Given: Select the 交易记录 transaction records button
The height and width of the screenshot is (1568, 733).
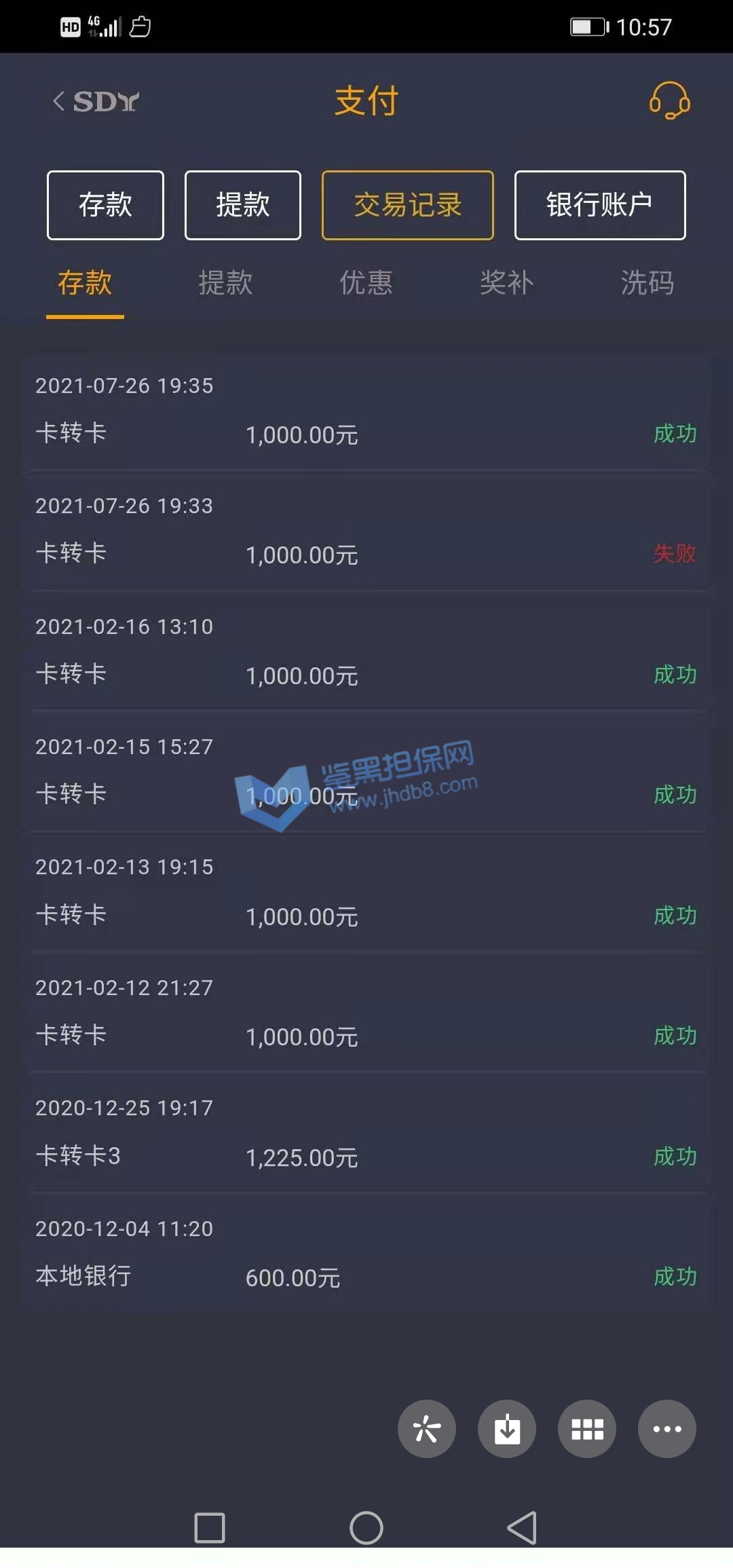Looking at the screenshot, I should [407, 205].
